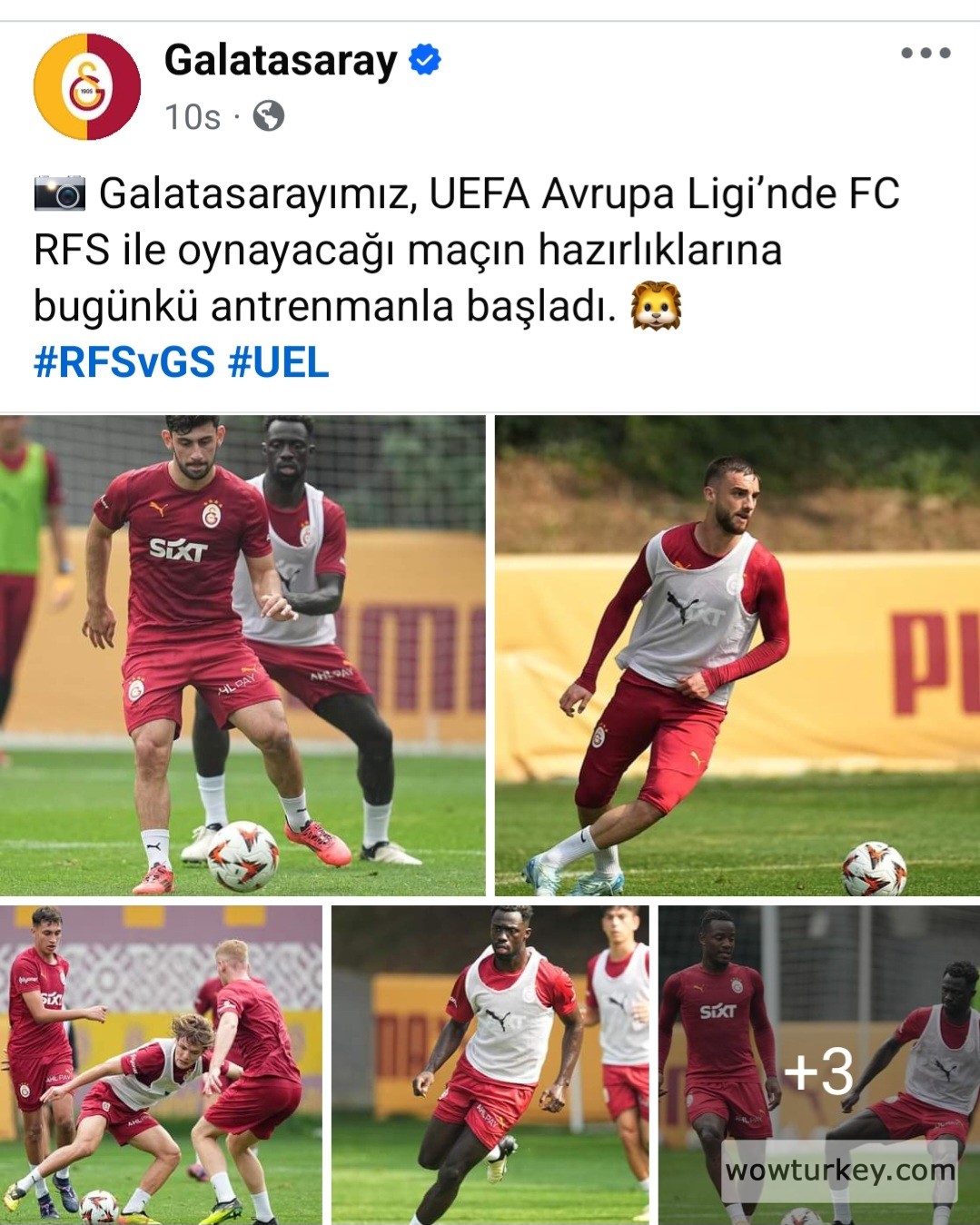Open the #UEL hashtag
Viewport: 980px width, 1225px height.
[x=278, y=362]
